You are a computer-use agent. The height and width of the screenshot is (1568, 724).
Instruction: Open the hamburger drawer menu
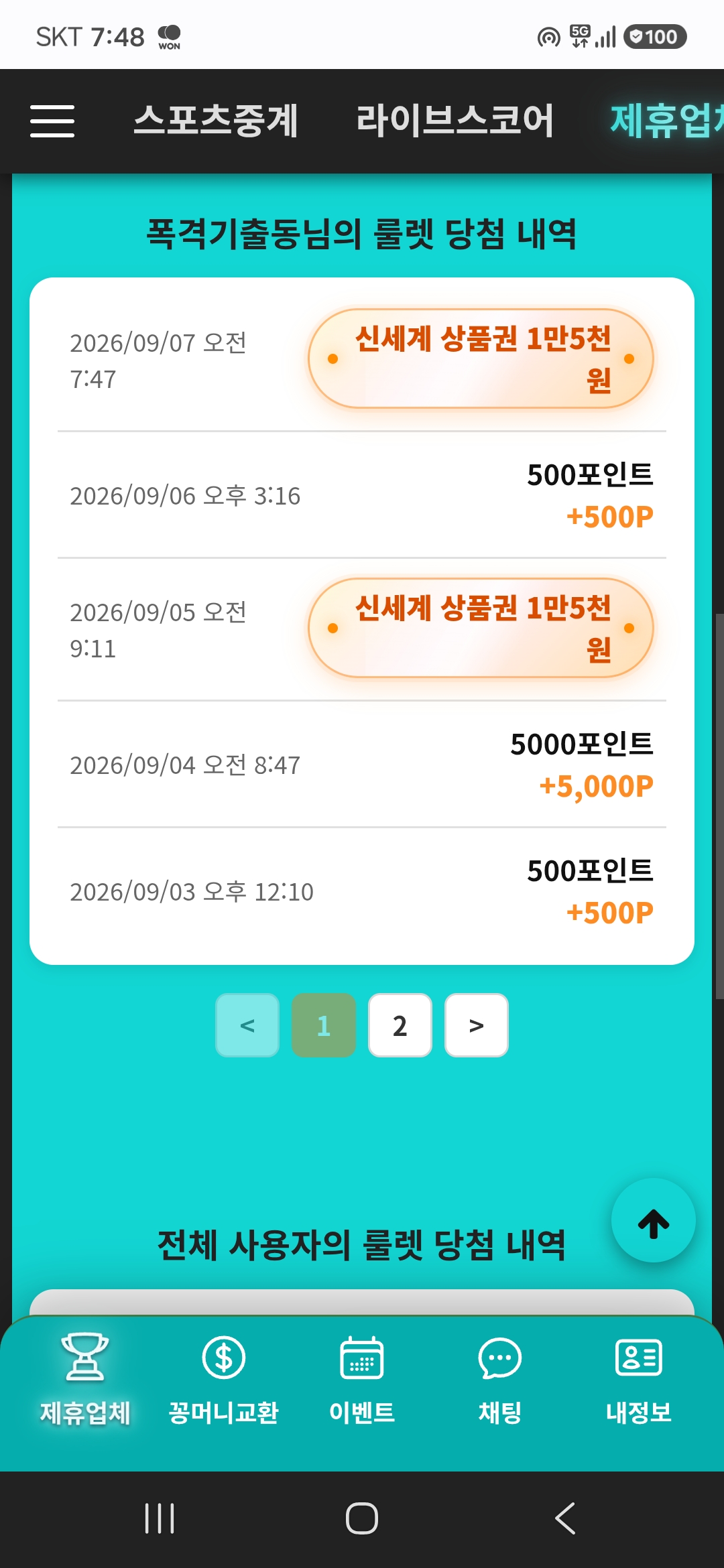[52, 121]
